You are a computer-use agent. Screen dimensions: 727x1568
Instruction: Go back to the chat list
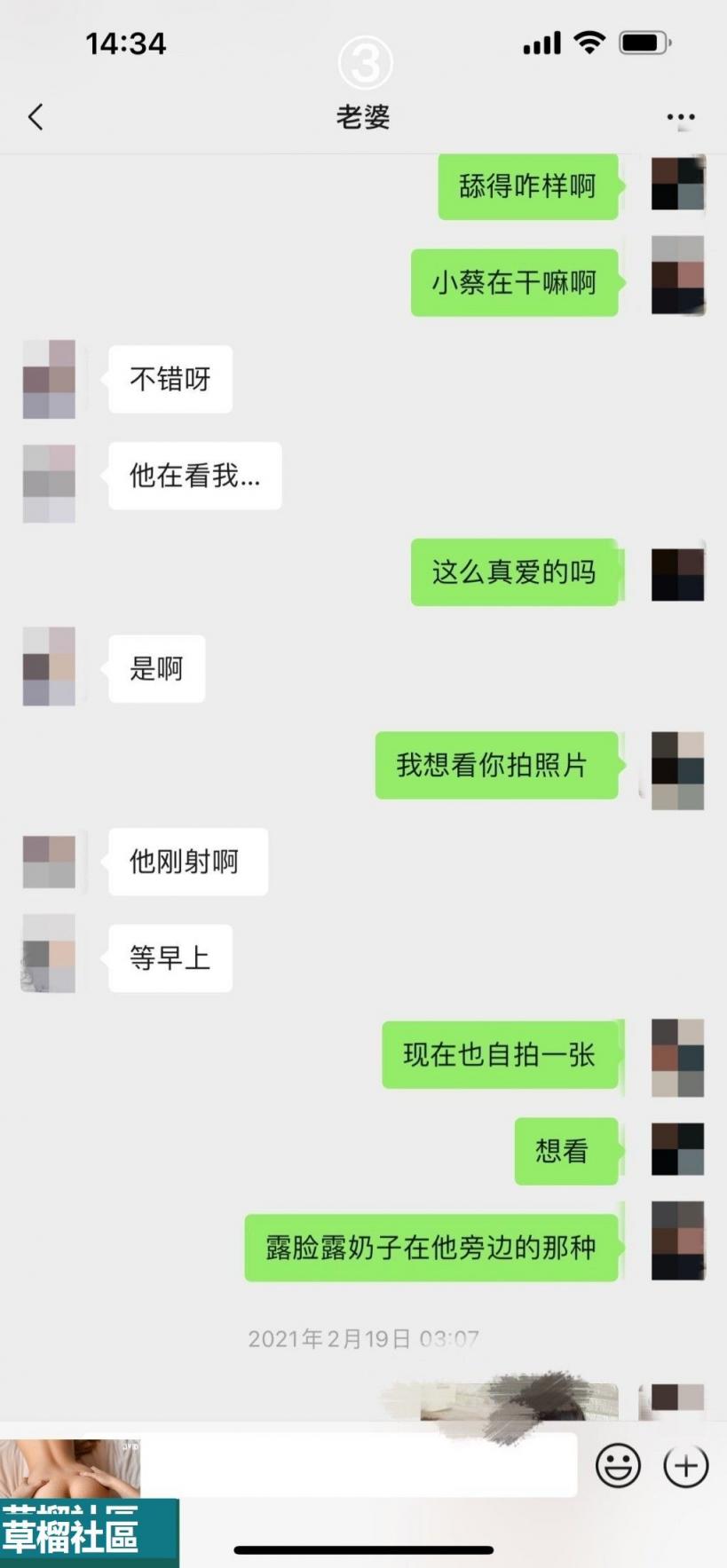36,117
